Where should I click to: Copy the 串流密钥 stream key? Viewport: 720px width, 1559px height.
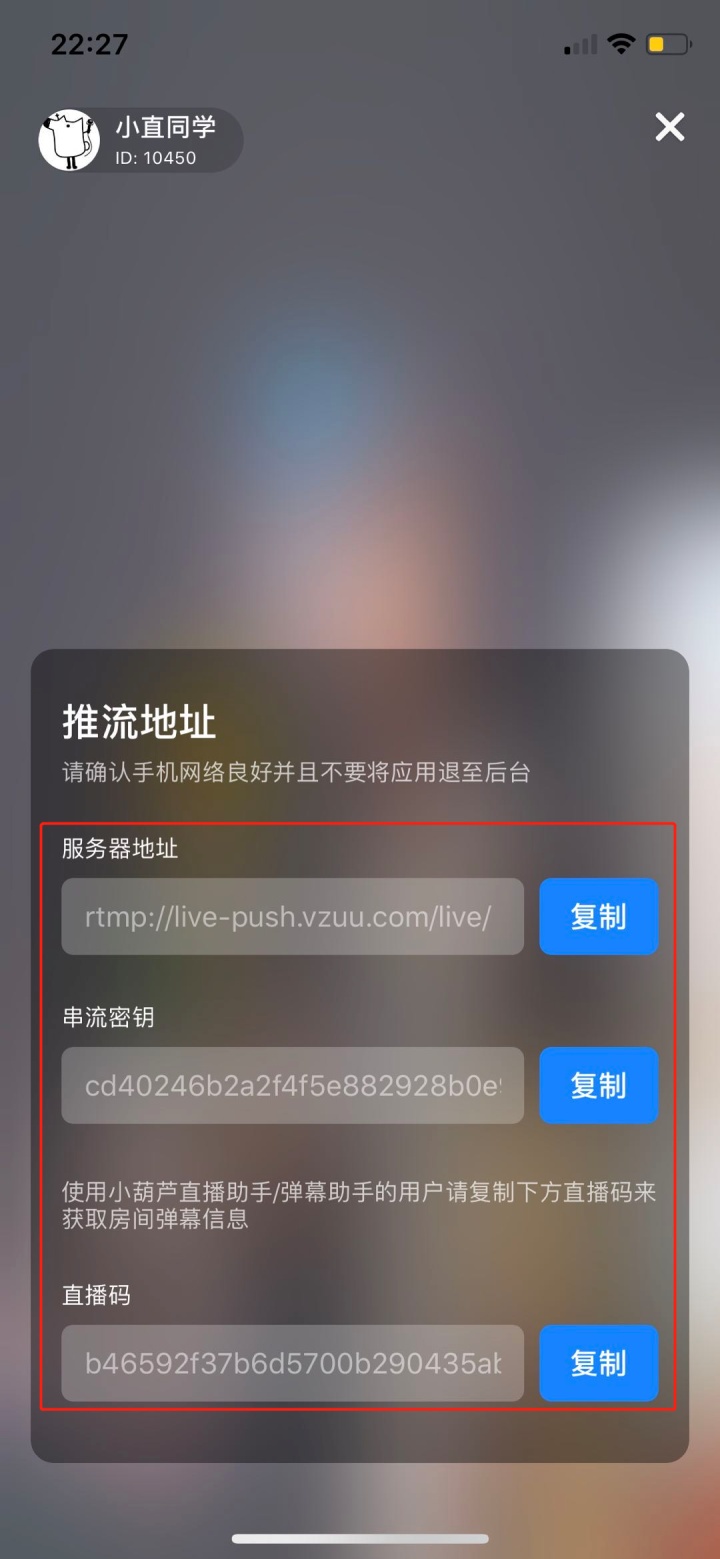tap(598, 1085)
